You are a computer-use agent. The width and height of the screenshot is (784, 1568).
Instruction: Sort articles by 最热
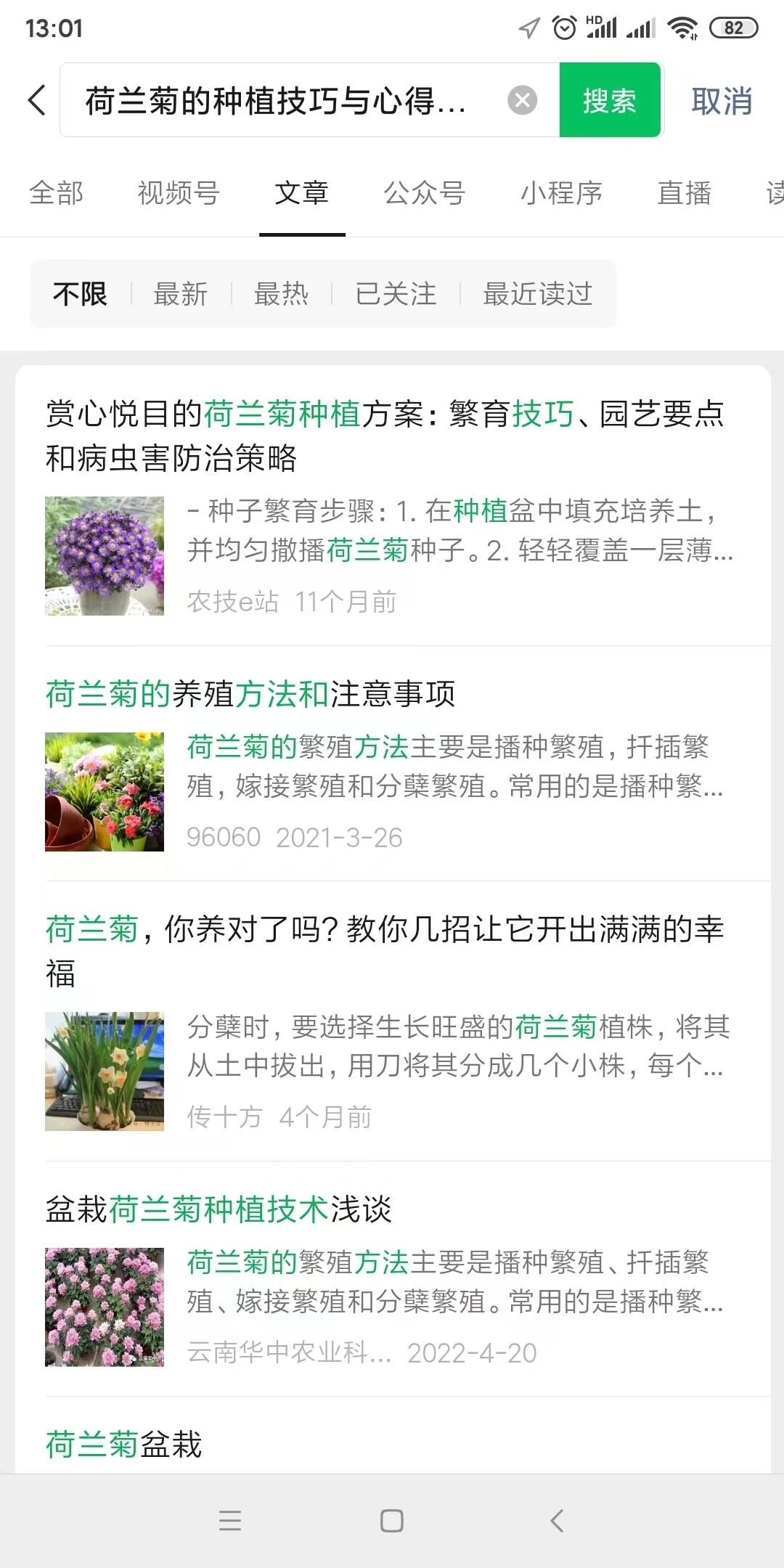tap(281, 294)
